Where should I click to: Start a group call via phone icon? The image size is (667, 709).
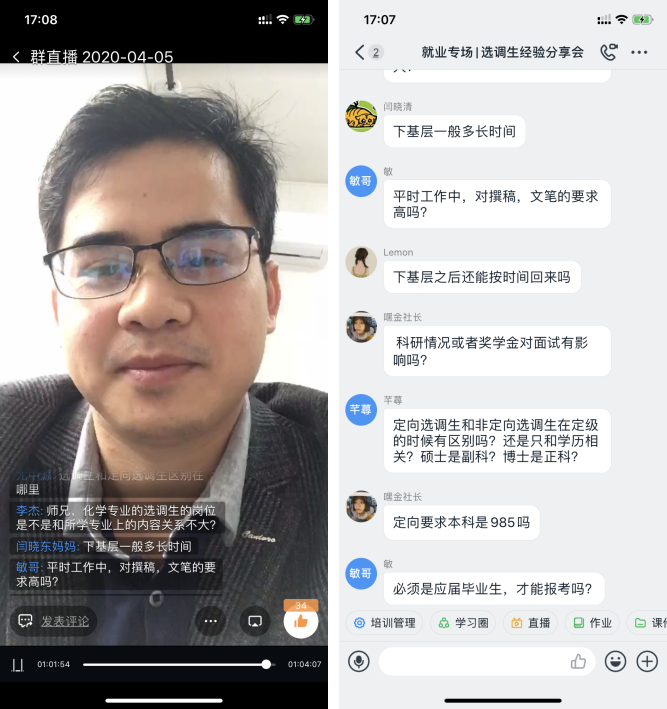point(608,52)
